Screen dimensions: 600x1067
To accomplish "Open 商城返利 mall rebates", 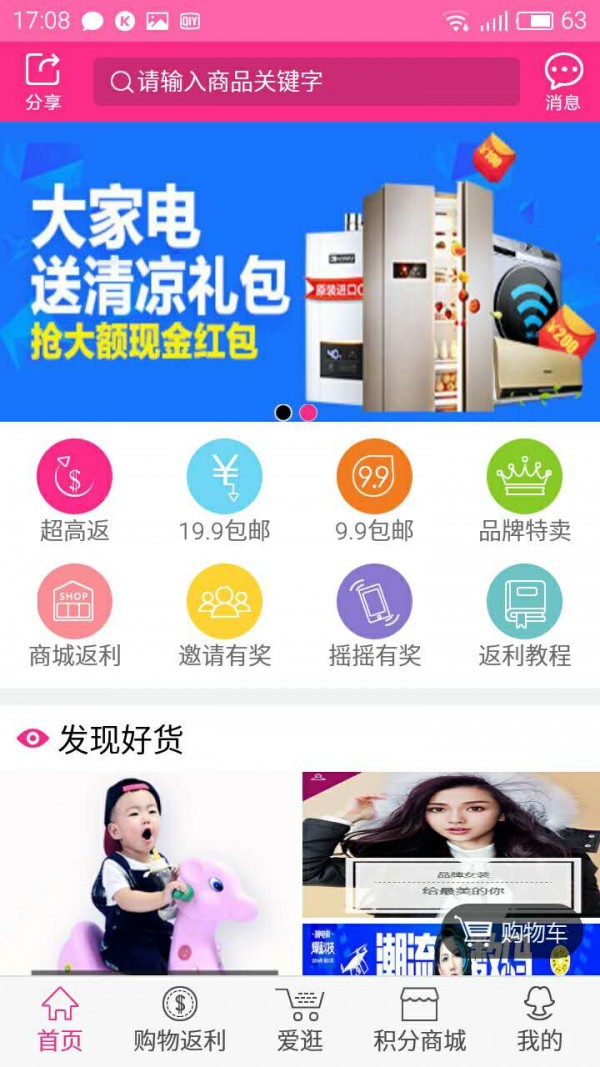I will pos(74,615).
